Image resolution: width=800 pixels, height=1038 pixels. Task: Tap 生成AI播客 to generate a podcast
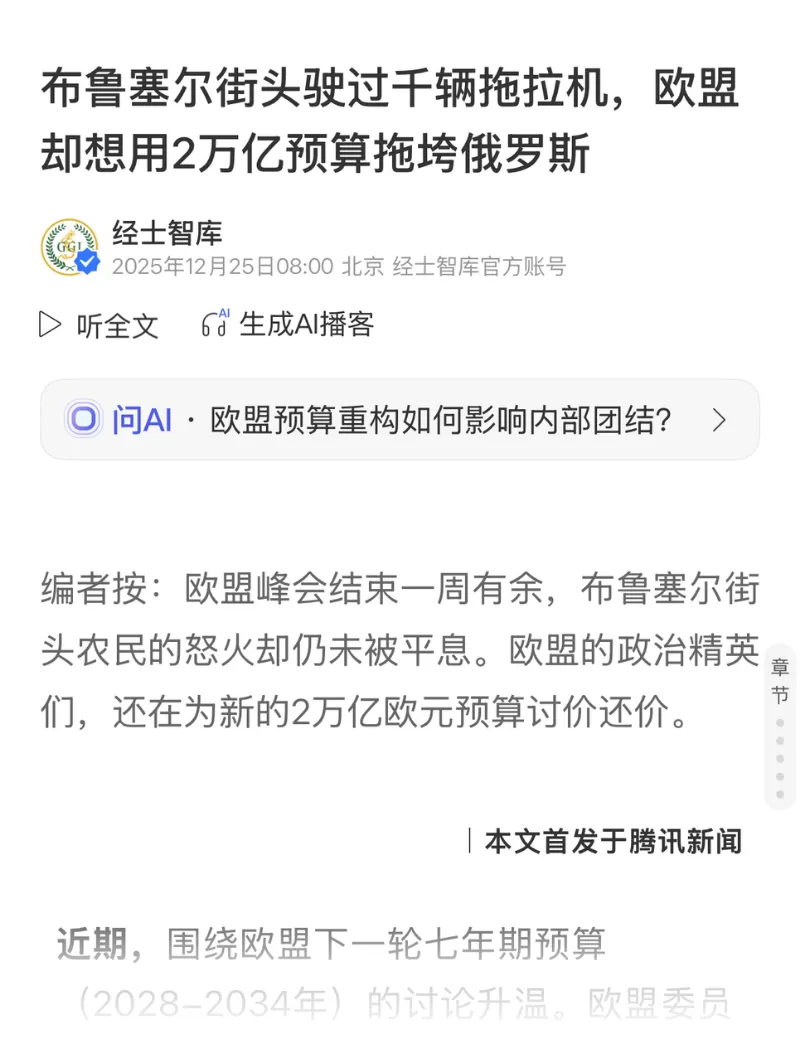[x=288, y=325]
